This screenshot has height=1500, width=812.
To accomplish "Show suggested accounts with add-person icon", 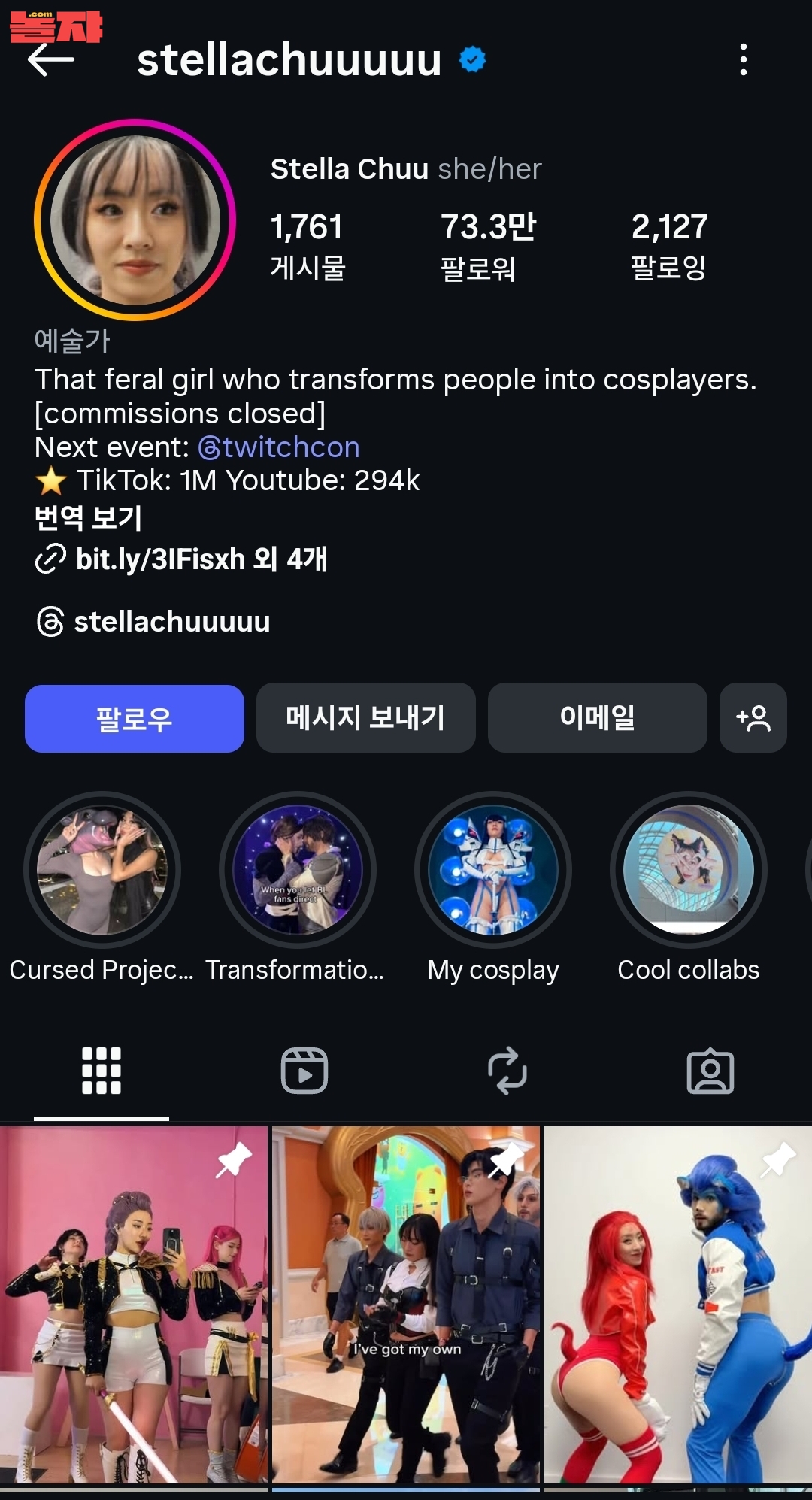I will pos(753,718).
